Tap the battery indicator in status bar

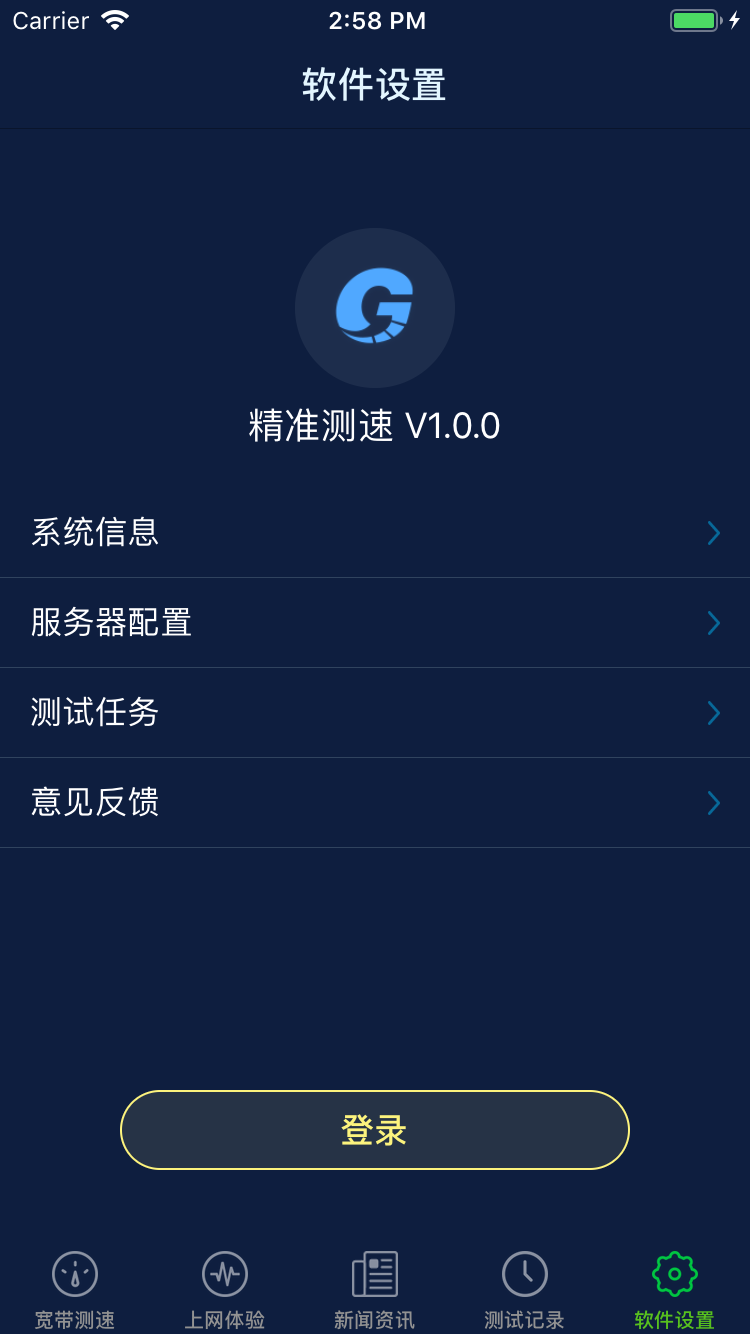(x=696, y=18)
